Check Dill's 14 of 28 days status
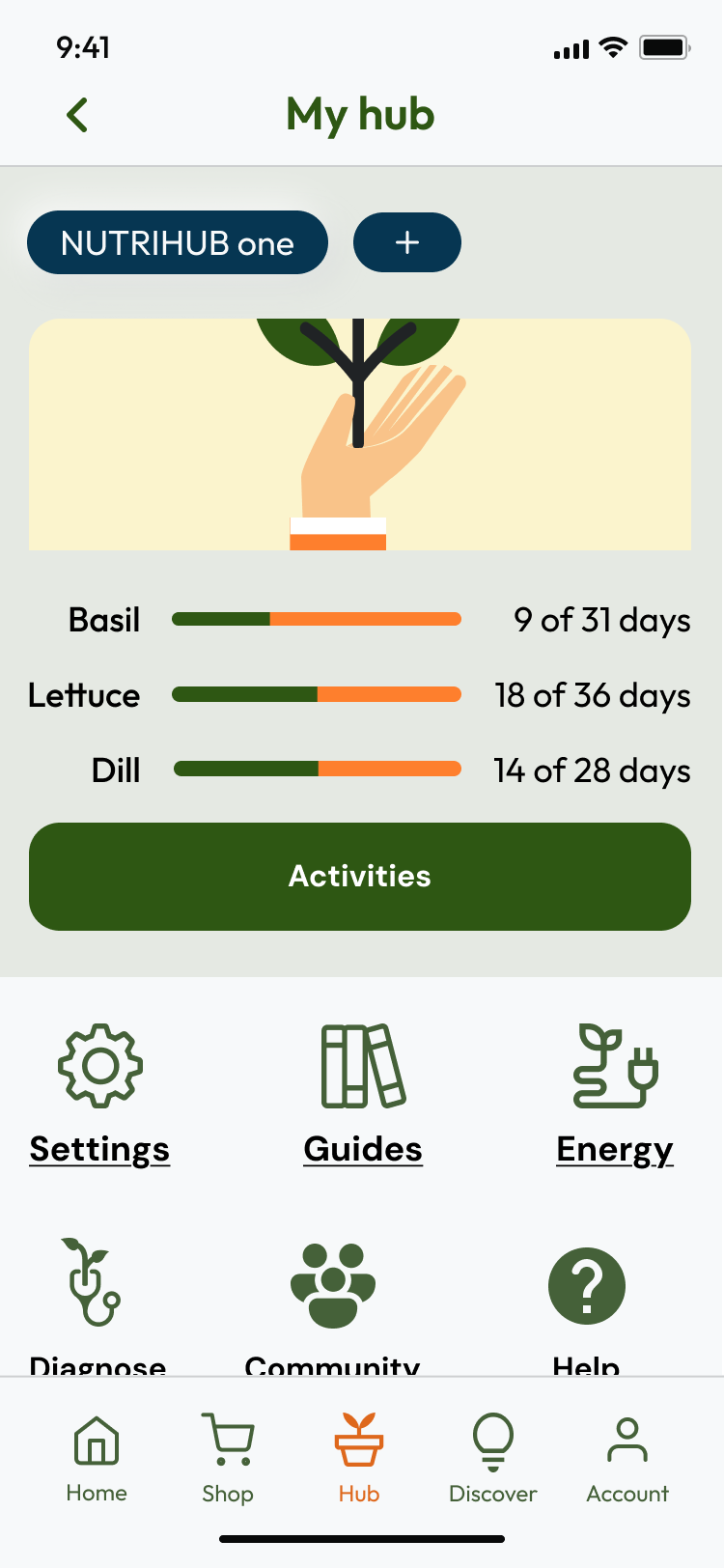This screenshot has height=1568, width=724. 593,770
